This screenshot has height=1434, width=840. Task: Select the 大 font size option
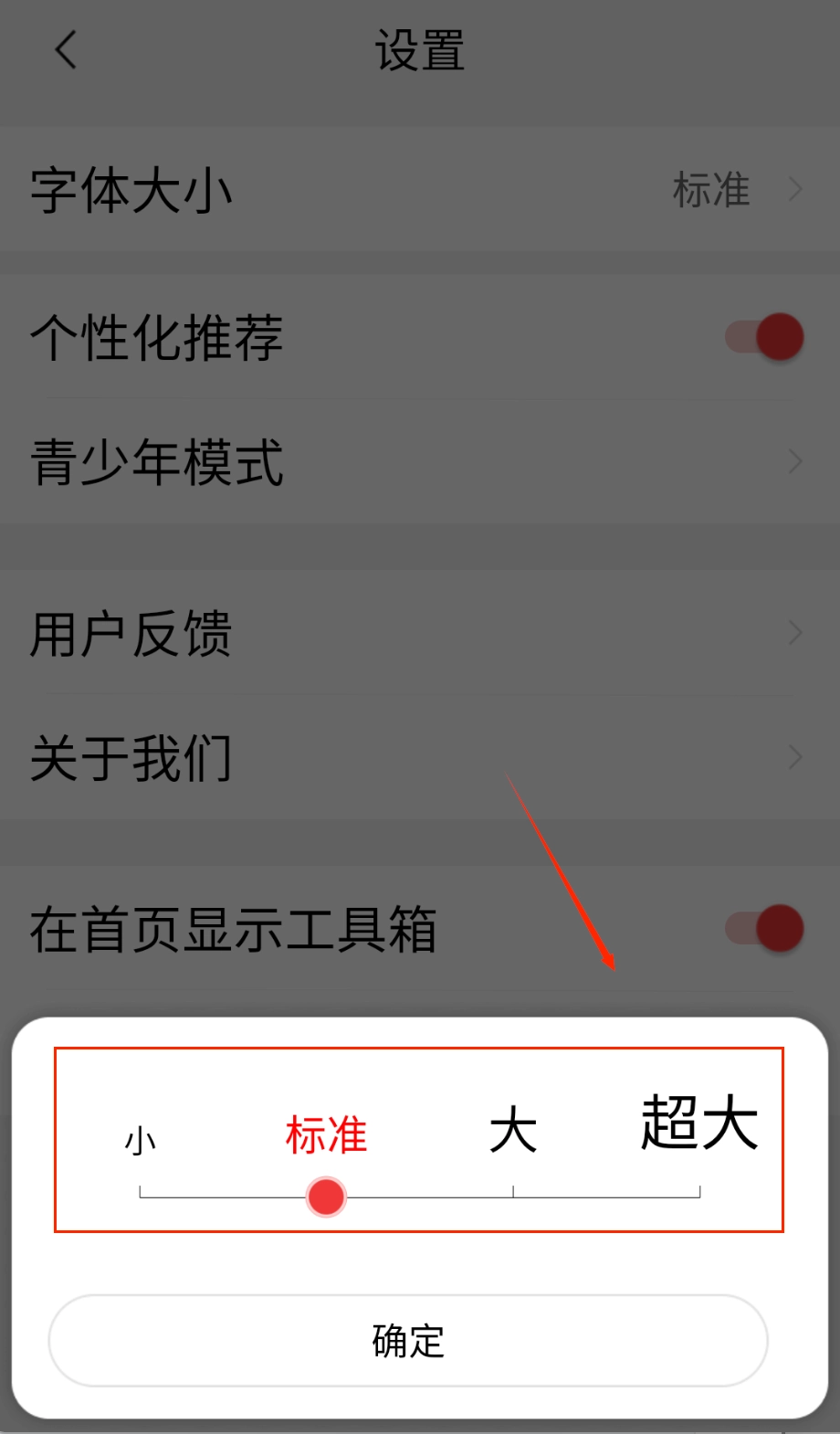click(x=513, y=1131)
